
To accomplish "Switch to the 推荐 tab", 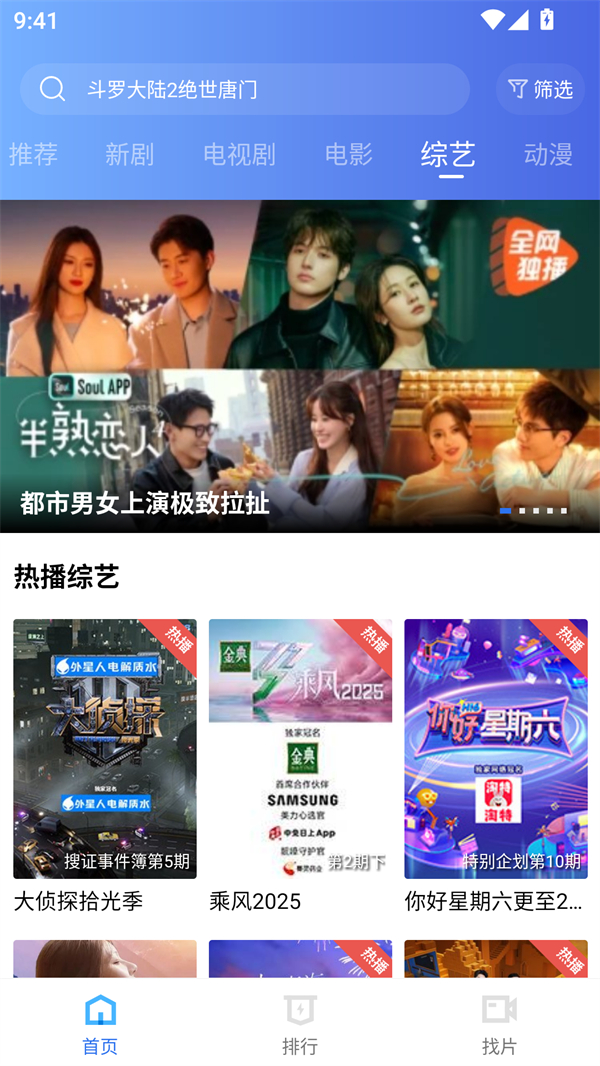I will click(33, 154).
